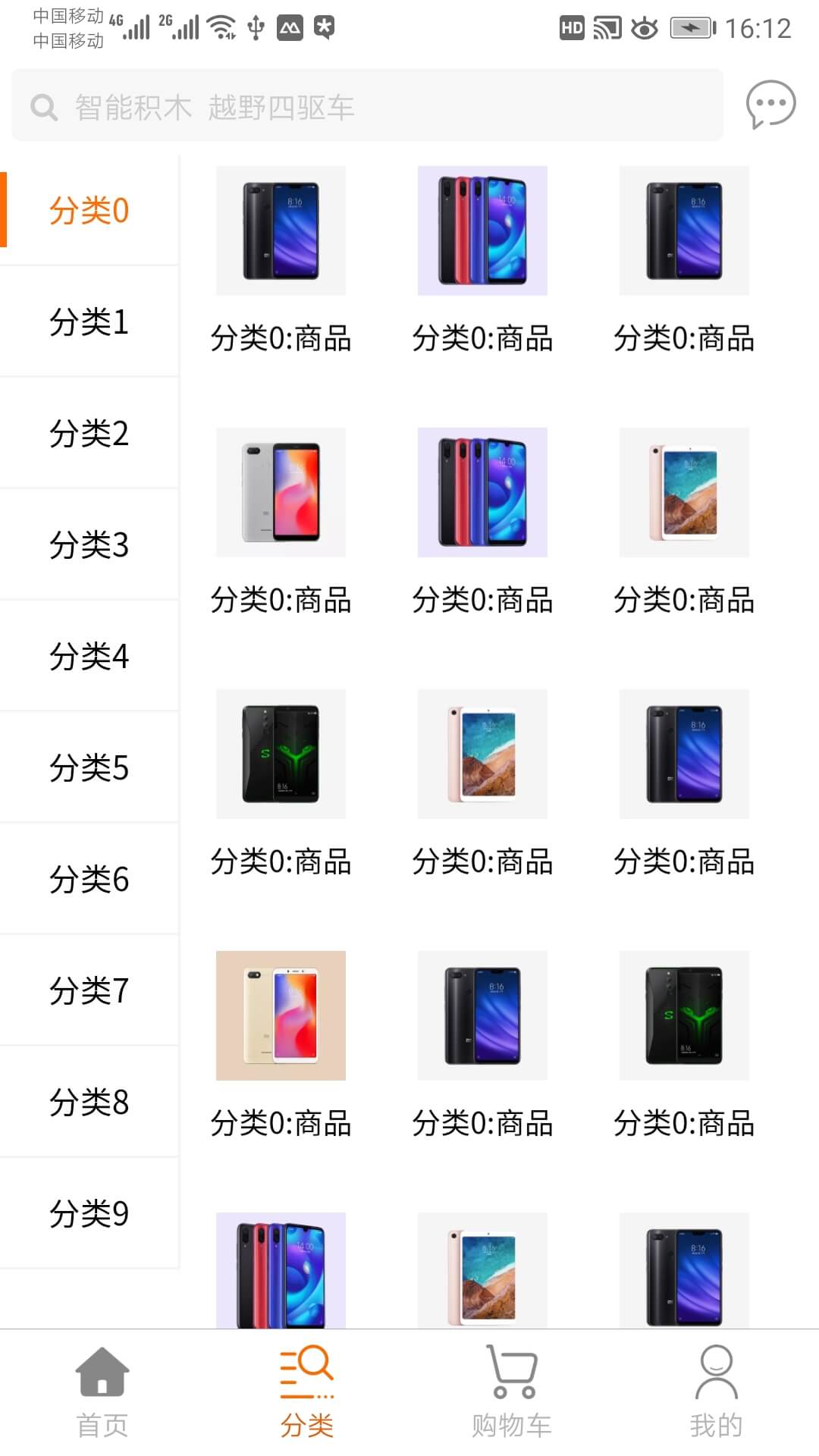Tap the 分类 tab in bottom bar
The height and width of the screenshot is (1456, 819).
307,1392
